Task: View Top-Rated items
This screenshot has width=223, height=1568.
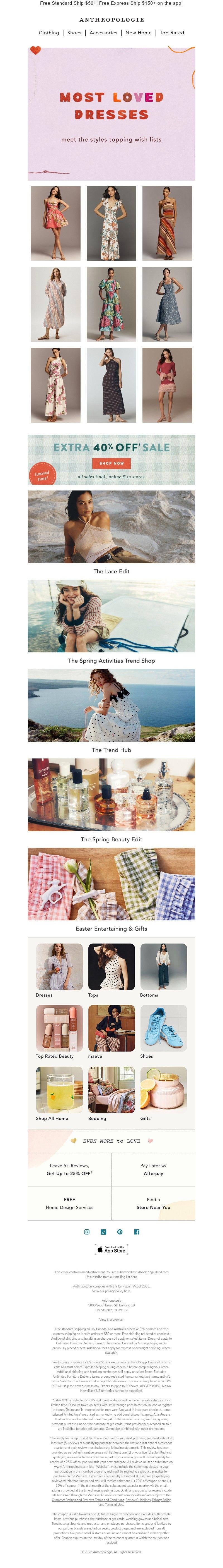Action: [172, 33]
